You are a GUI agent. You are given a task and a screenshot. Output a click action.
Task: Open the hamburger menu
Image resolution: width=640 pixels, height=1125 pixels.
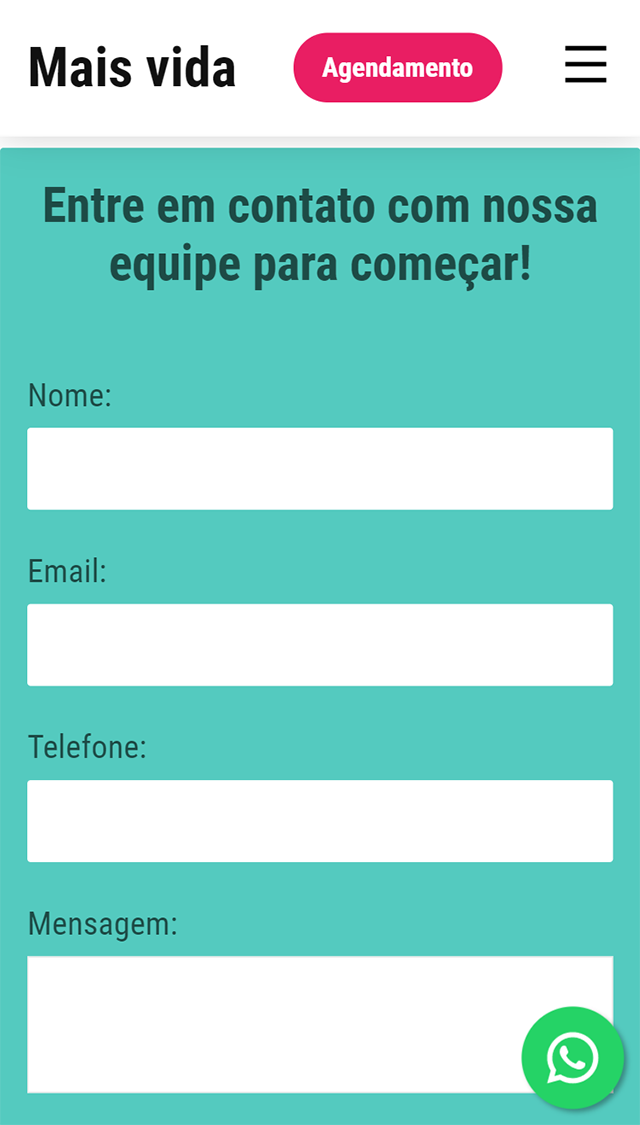tap(585, 64)
